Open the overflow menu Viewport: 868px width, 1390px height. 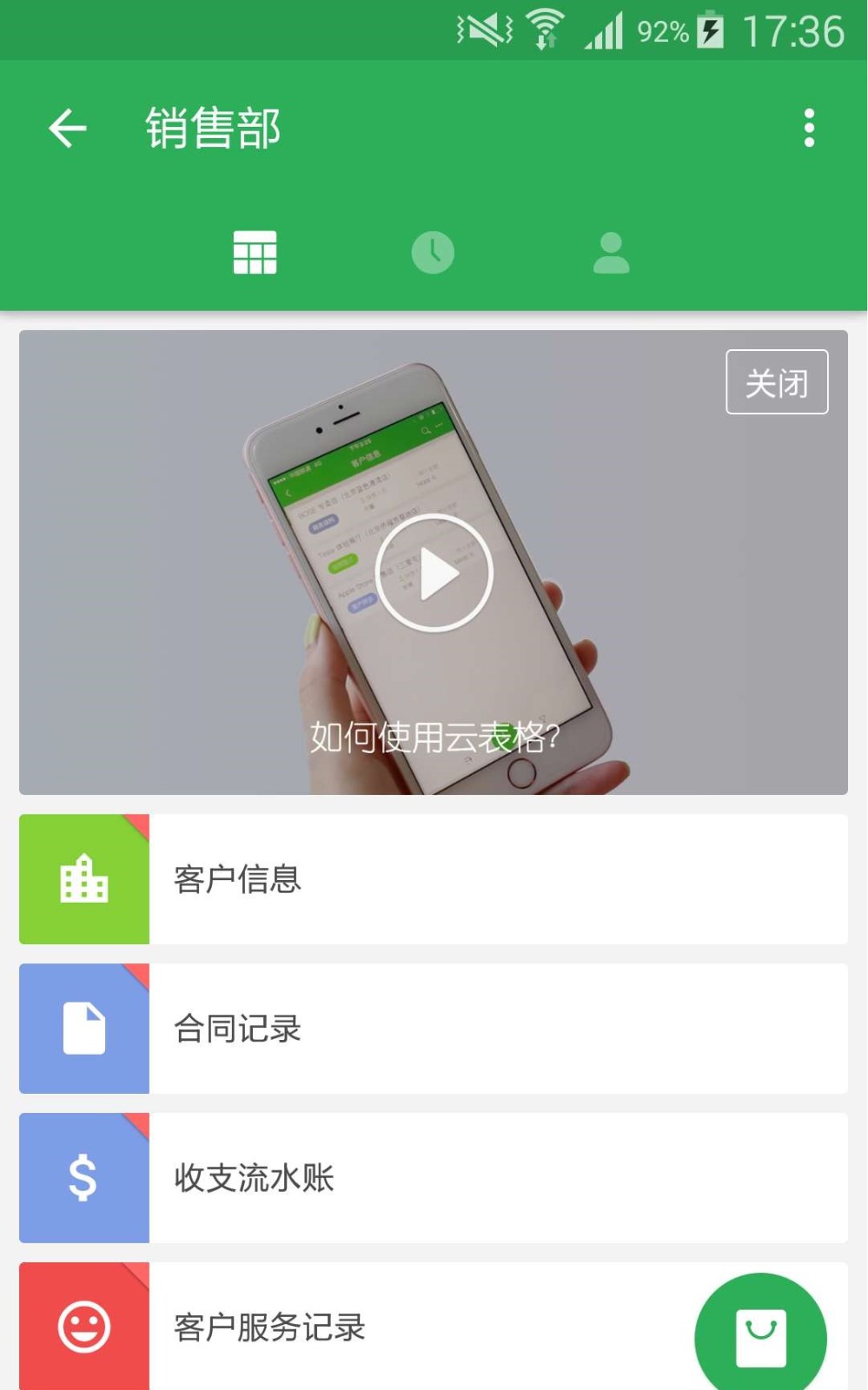[809, 129]
